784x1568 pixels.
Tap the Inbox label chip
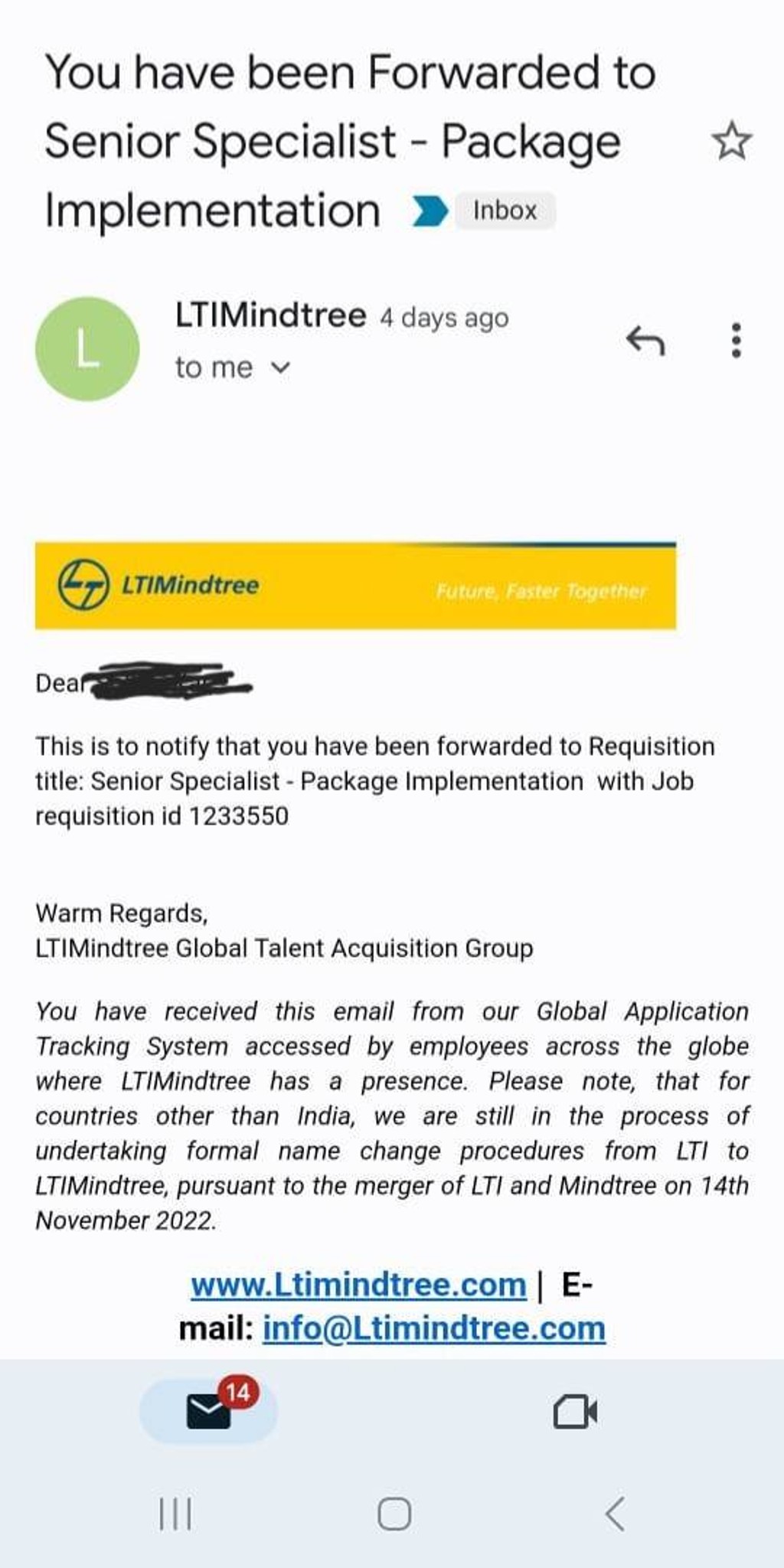coord(505,211)
